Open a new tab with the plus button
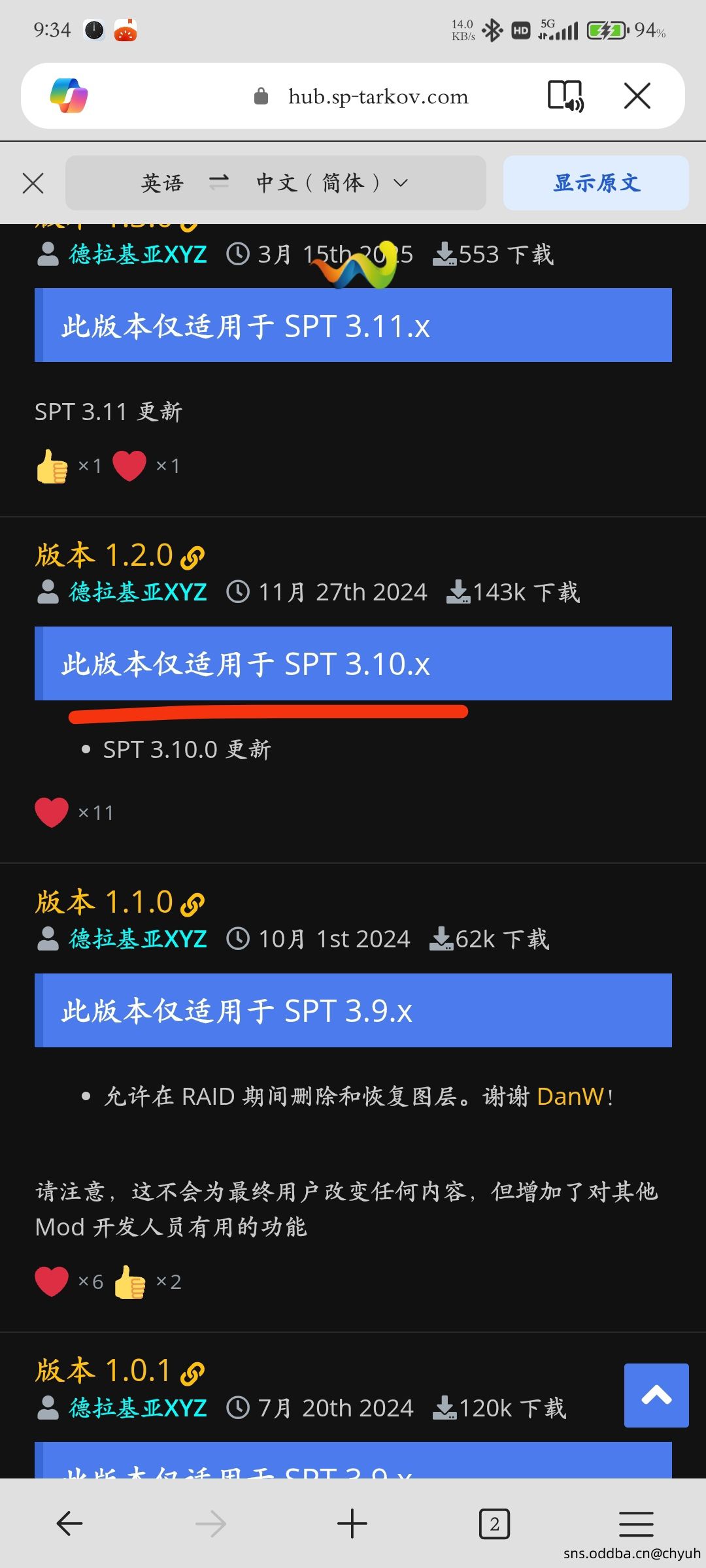 coord(352,1524)
